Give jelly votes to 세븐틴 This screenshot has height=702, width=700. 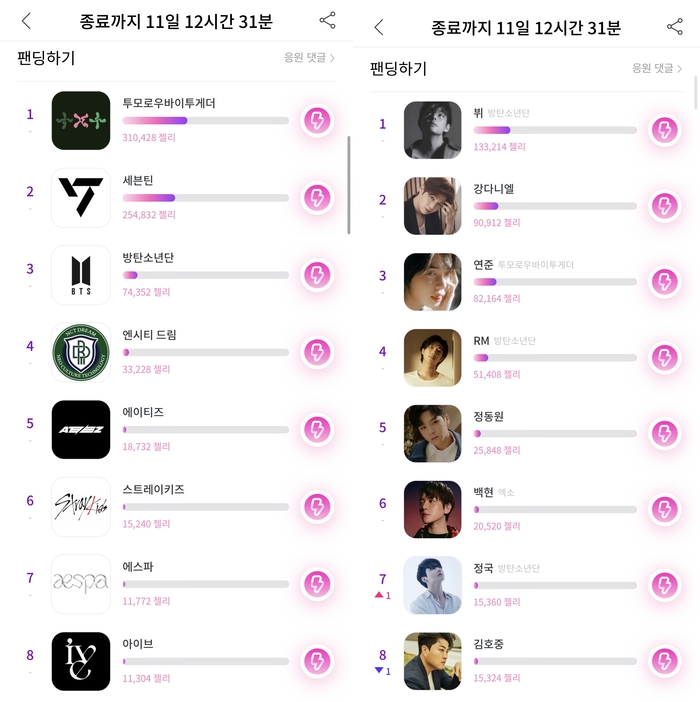click(317, 198)
